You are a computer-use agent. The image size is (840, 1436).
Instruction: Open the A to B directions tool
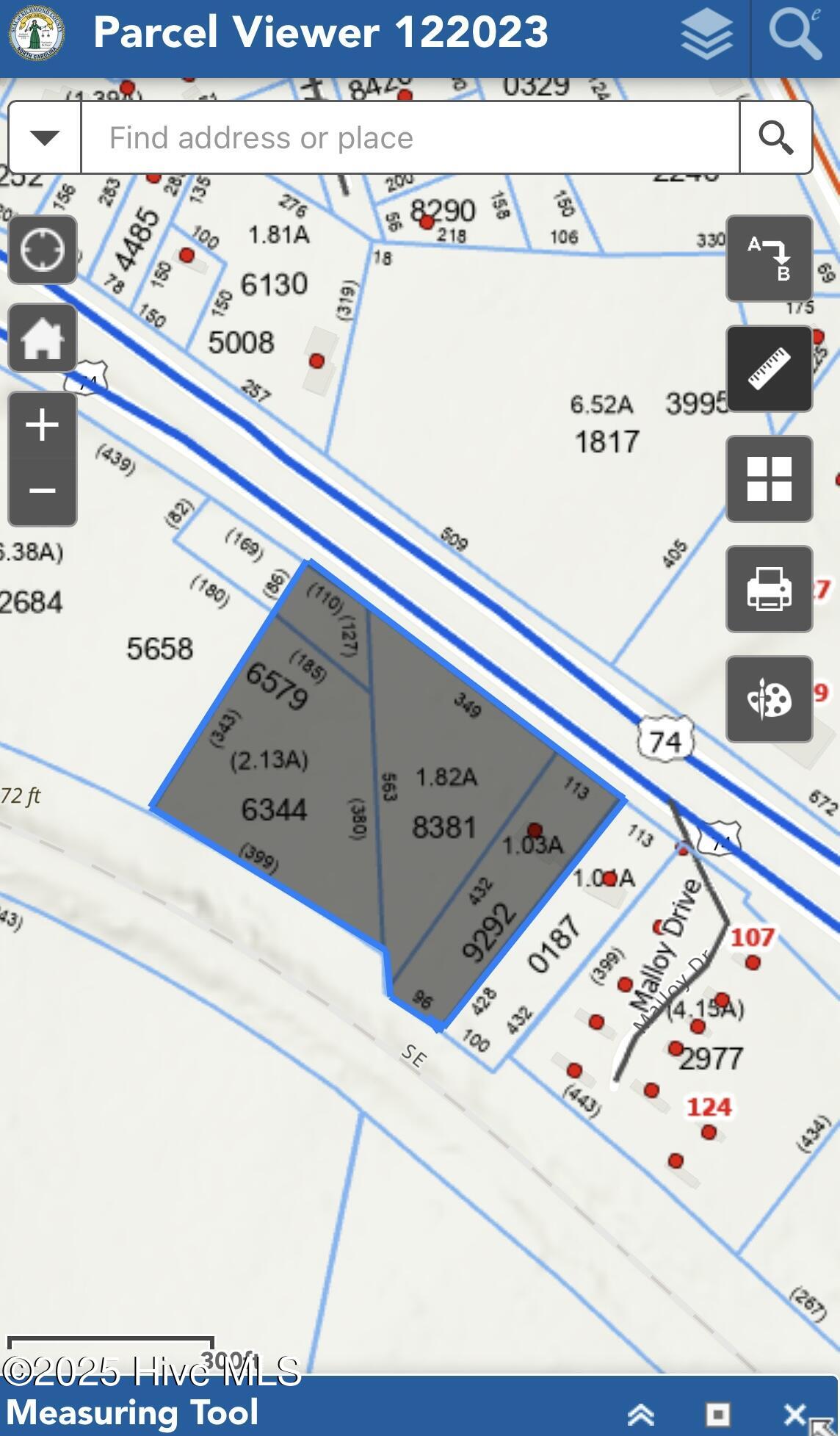[769, 259]
